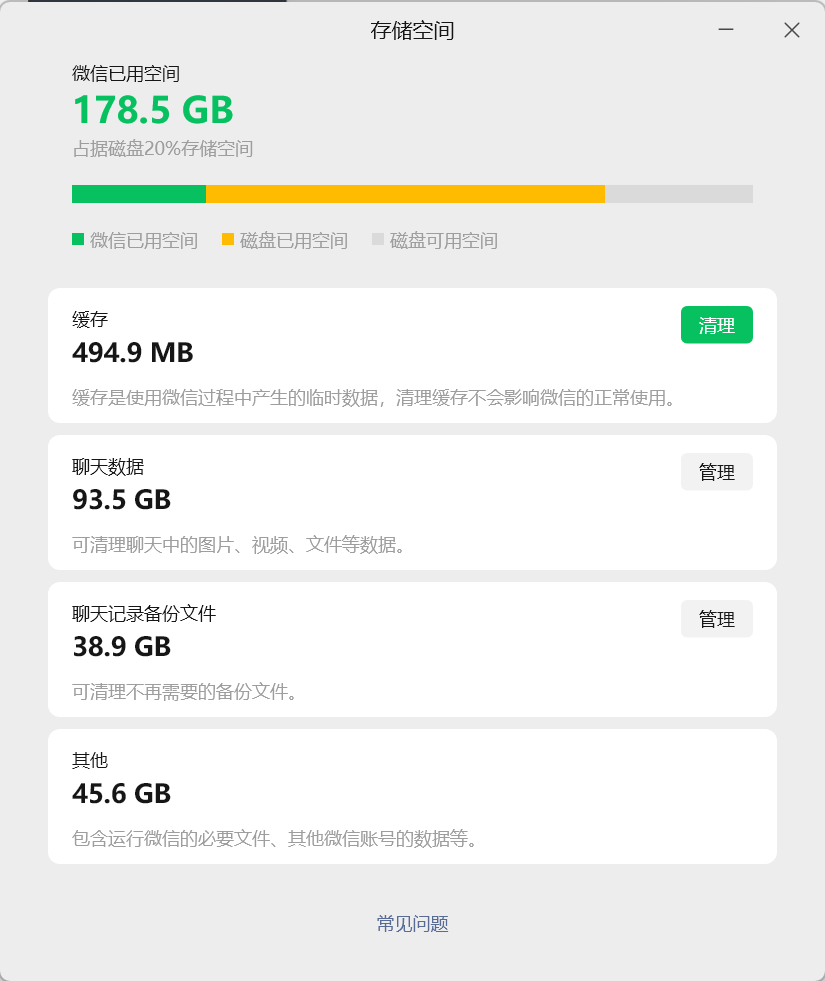Tap 管理 for 聊天记录备份文件
Viewport: 825px width, 981px height.
tap(717, 619)
